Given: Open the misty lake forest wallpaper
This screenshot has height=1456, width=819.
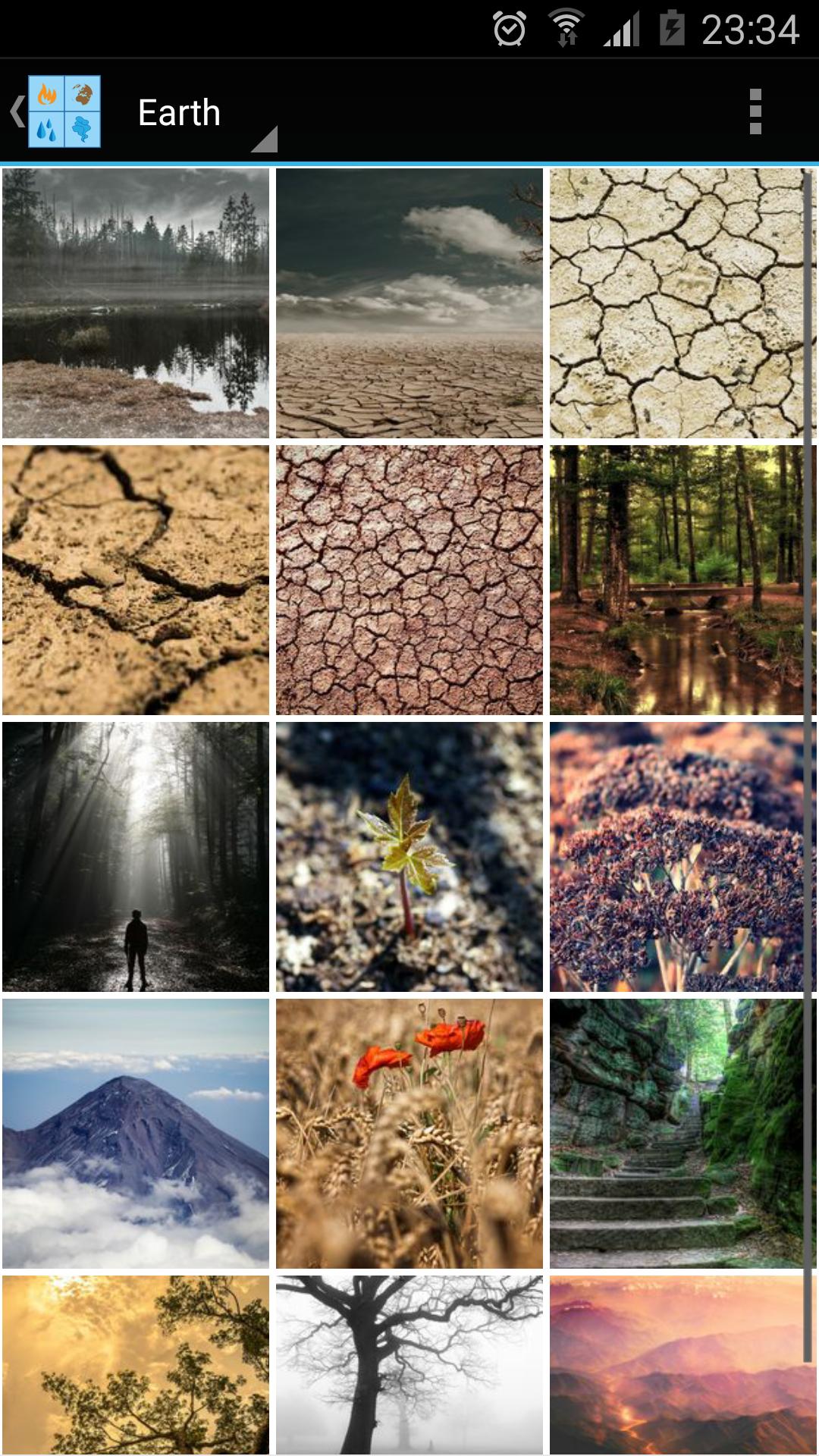Looking at the screenshot, I should [x=136, y=303].
